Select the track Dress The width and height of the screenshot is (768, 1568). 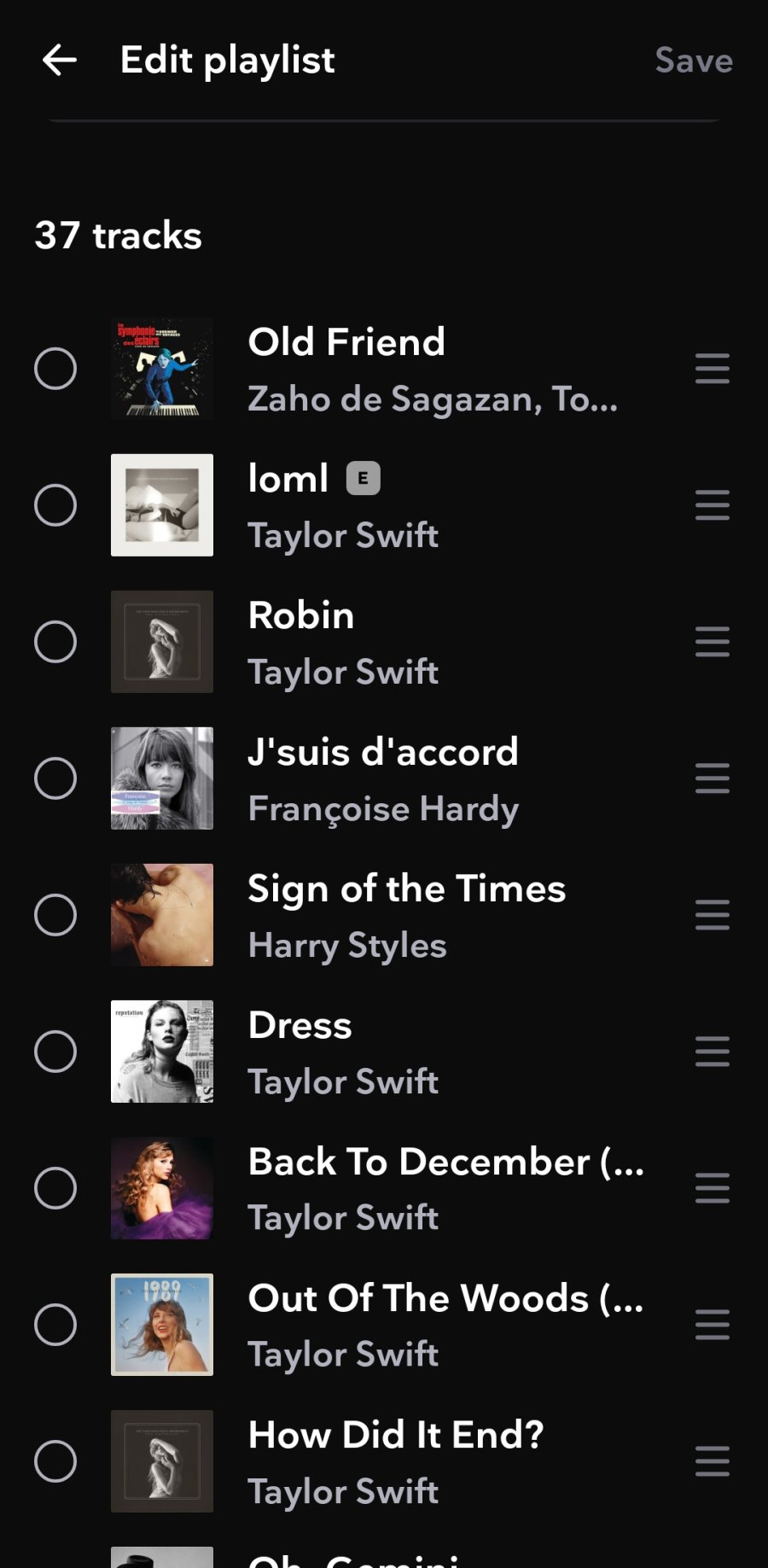pos(55,1052)
